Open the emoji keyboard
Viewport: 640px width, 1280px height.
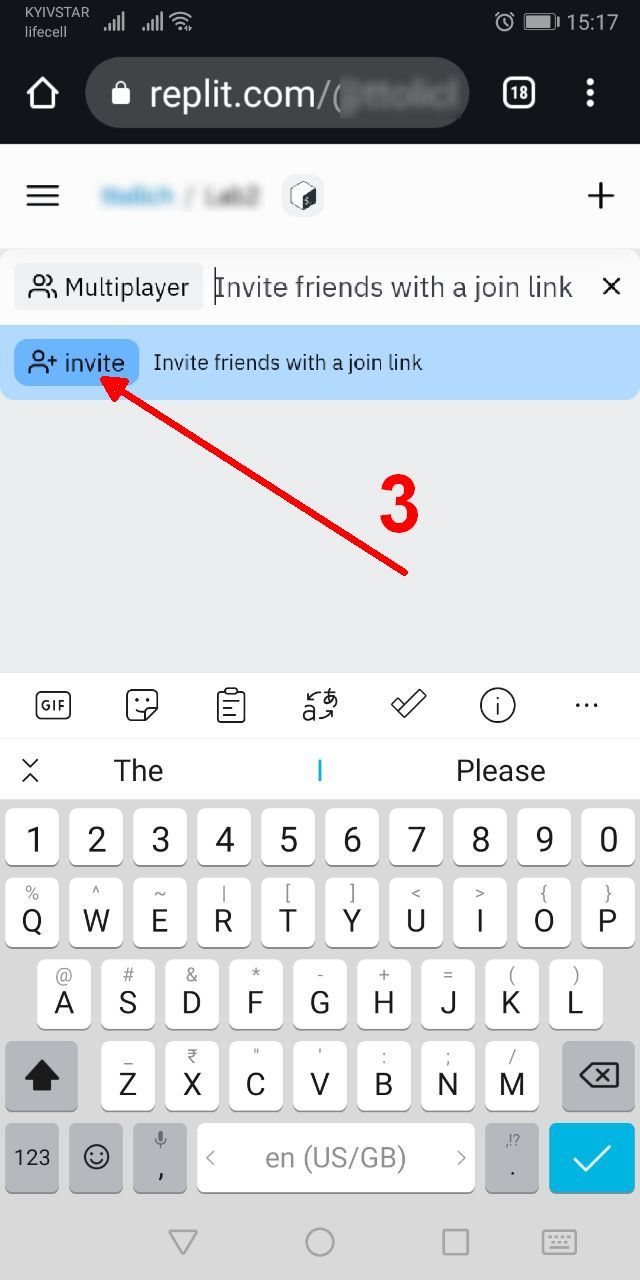click(96, 1158)
